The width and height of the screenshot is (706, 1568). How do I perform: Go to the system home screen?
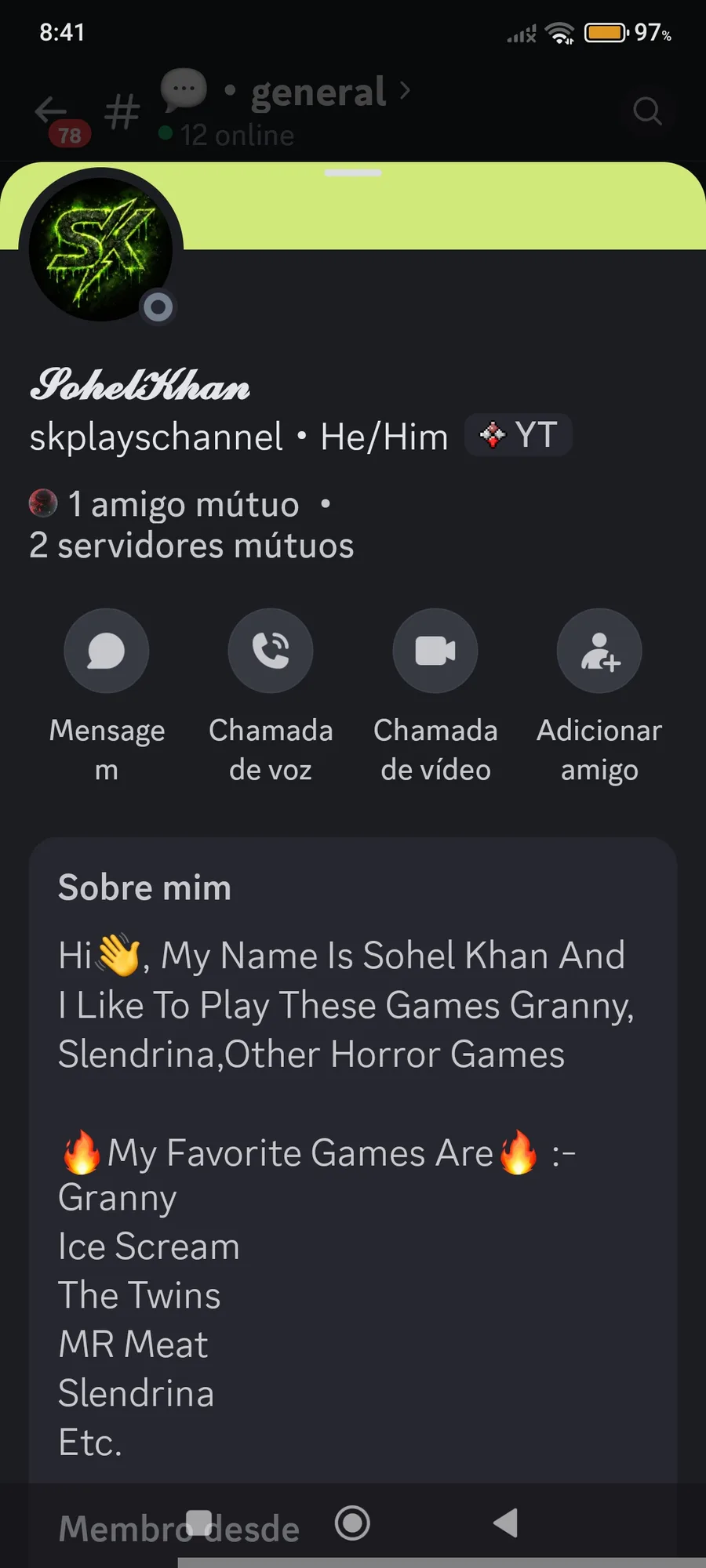tap(352, 1523)
